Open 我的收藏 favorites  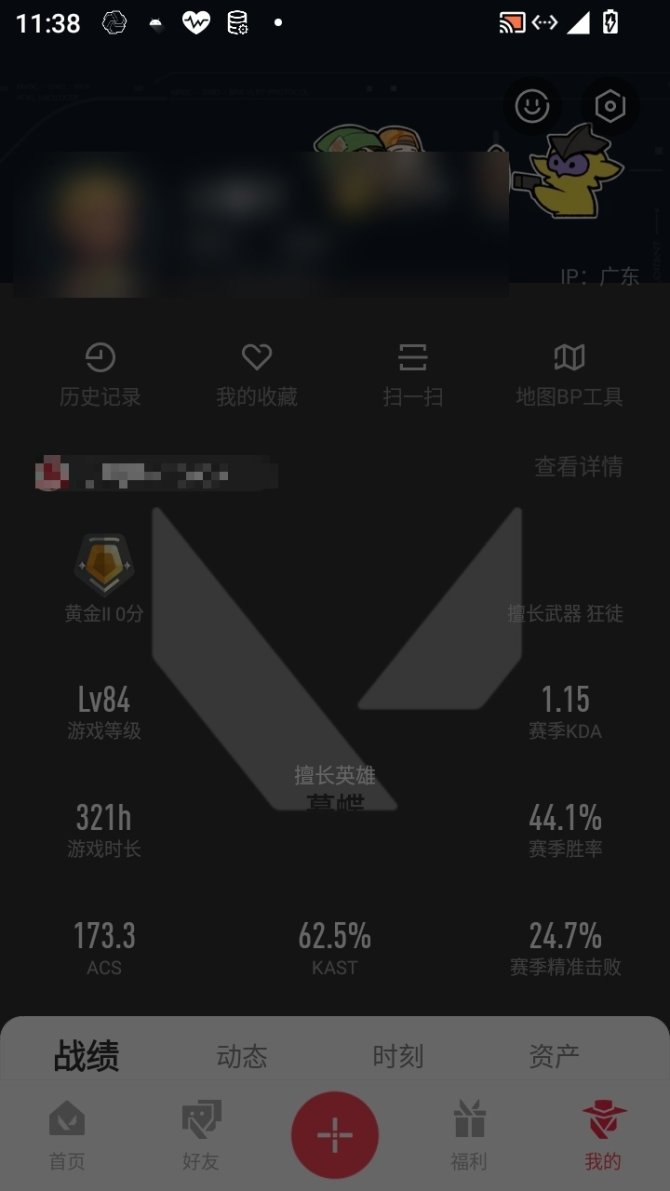point(257,374)
